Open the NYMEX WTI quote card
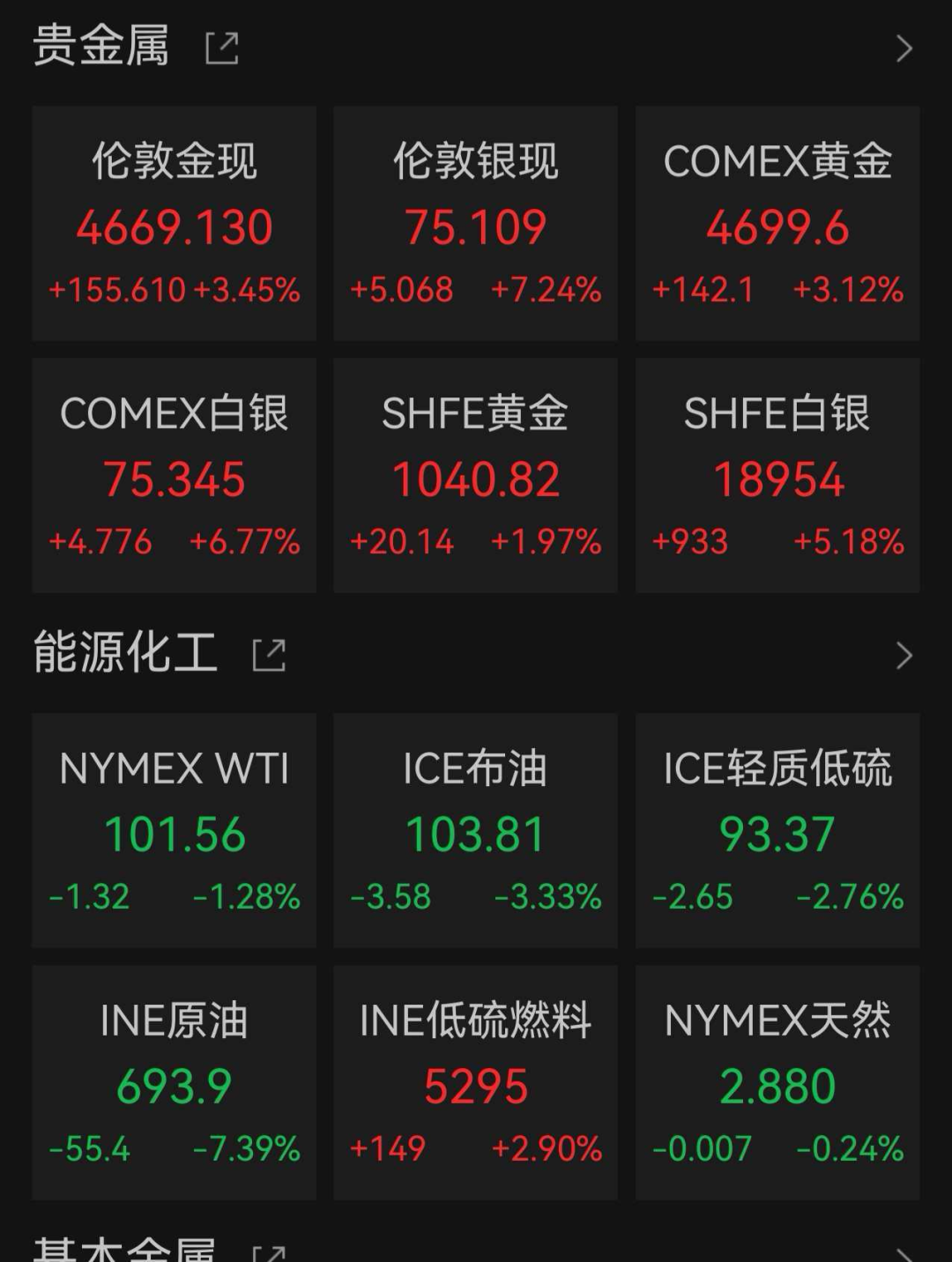This screenshot has height=1262, width=952. [175, 831]
